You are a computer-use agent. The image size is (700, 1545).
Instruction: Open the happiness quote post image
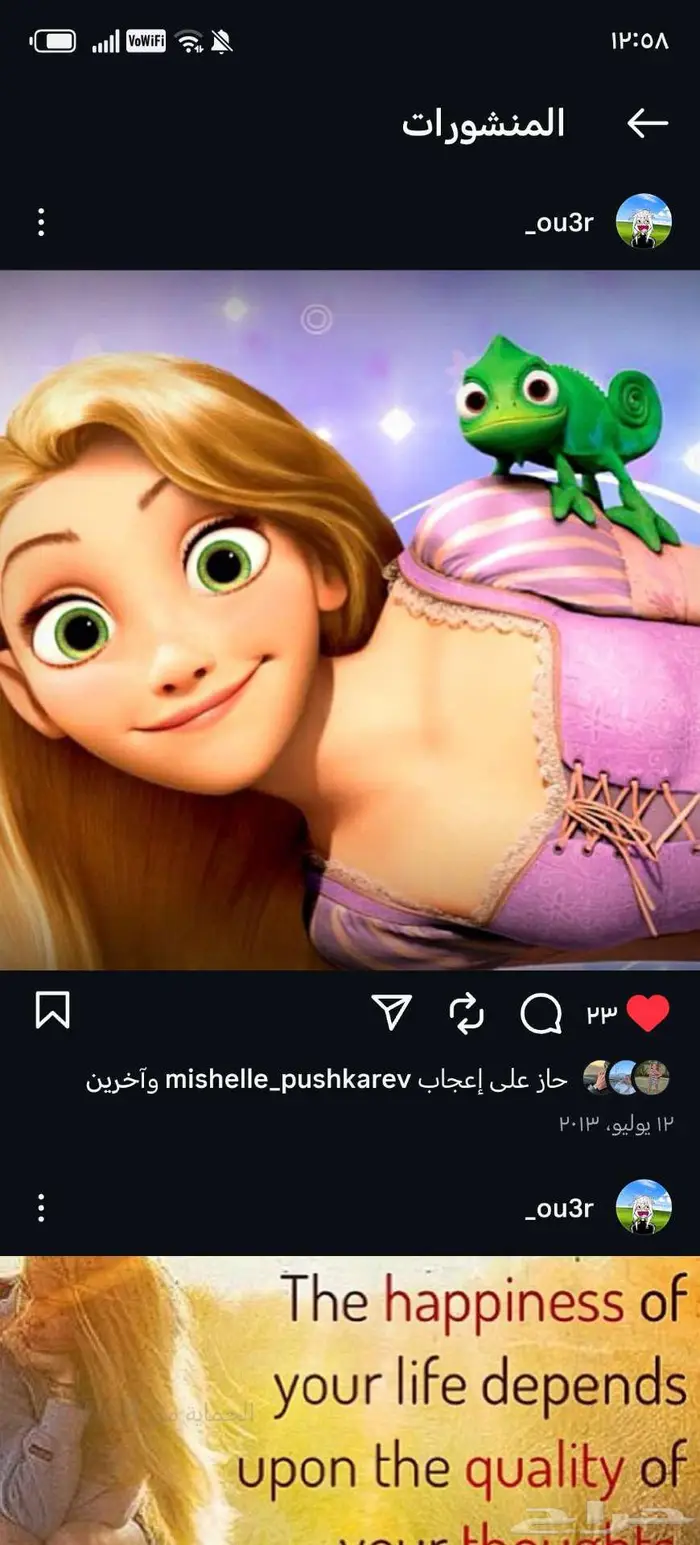(350, 1400)
